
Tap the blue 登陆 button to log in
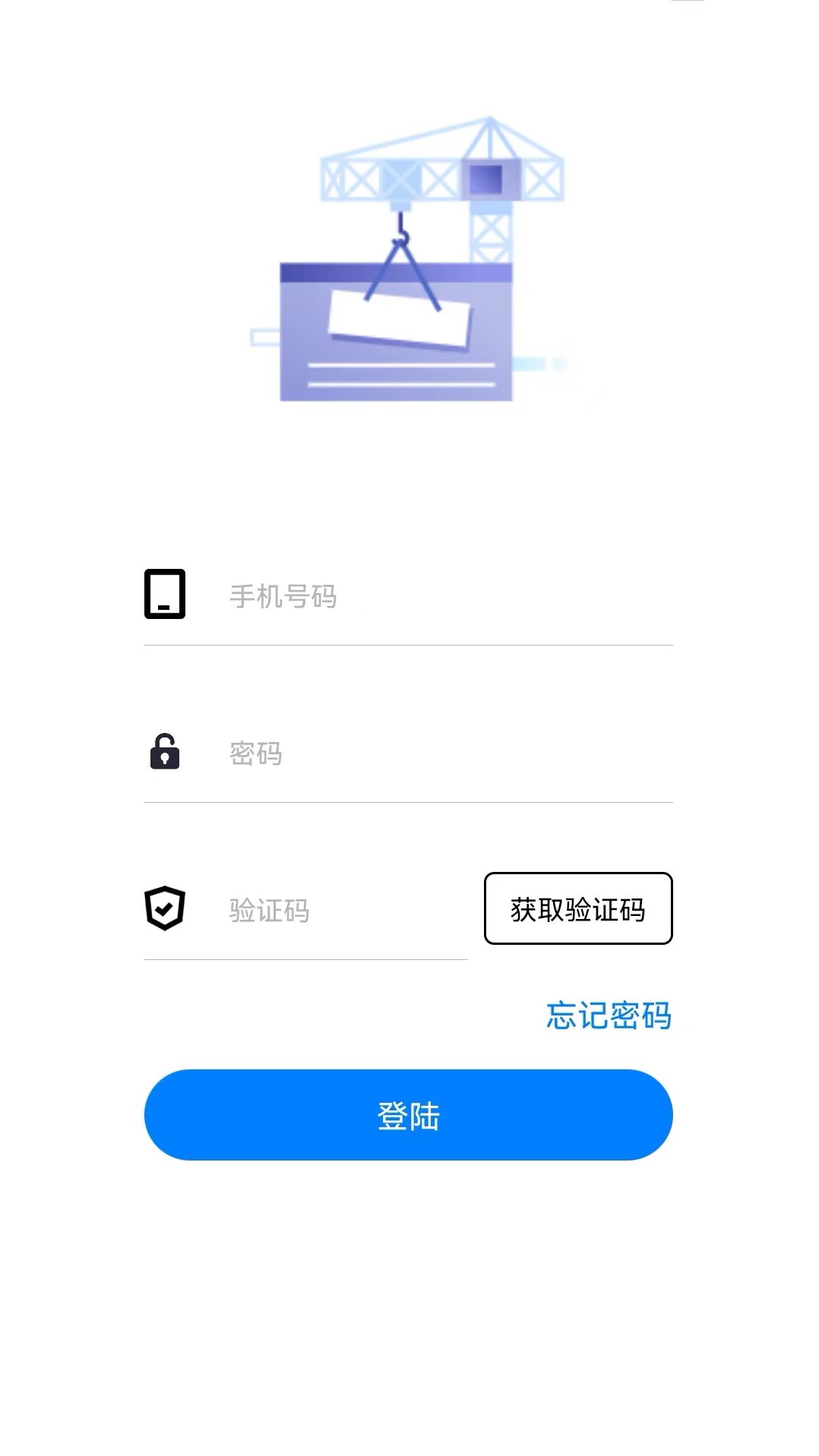pos(408,1115)
